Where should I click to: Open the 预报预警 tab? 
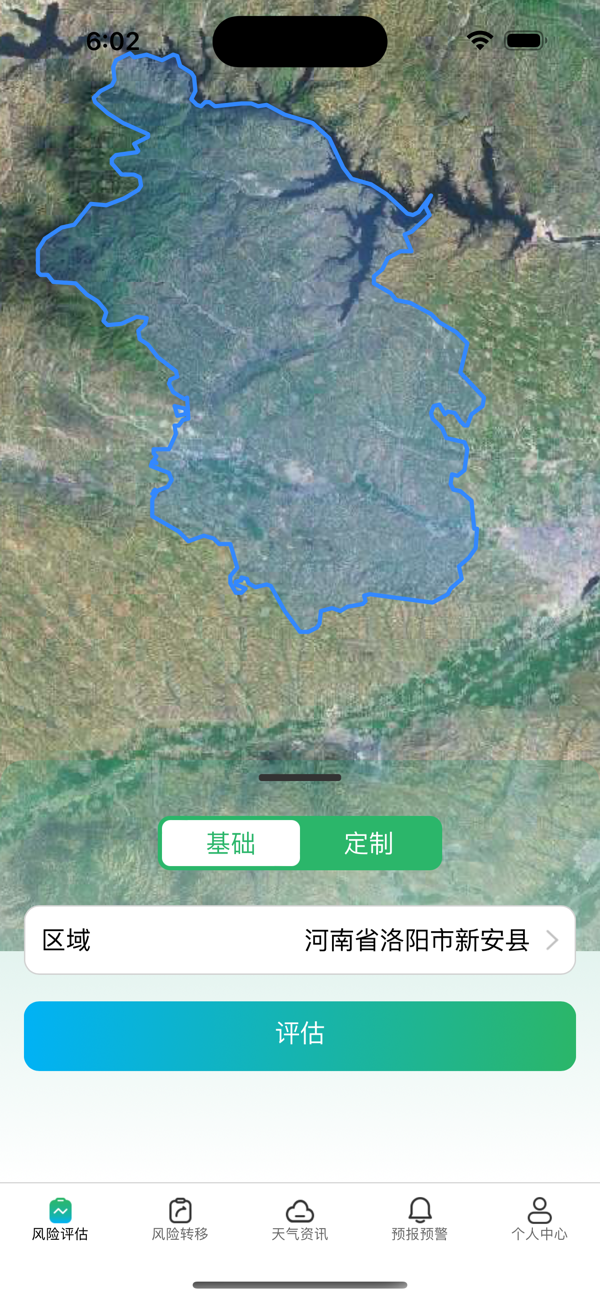[420, 1219]
